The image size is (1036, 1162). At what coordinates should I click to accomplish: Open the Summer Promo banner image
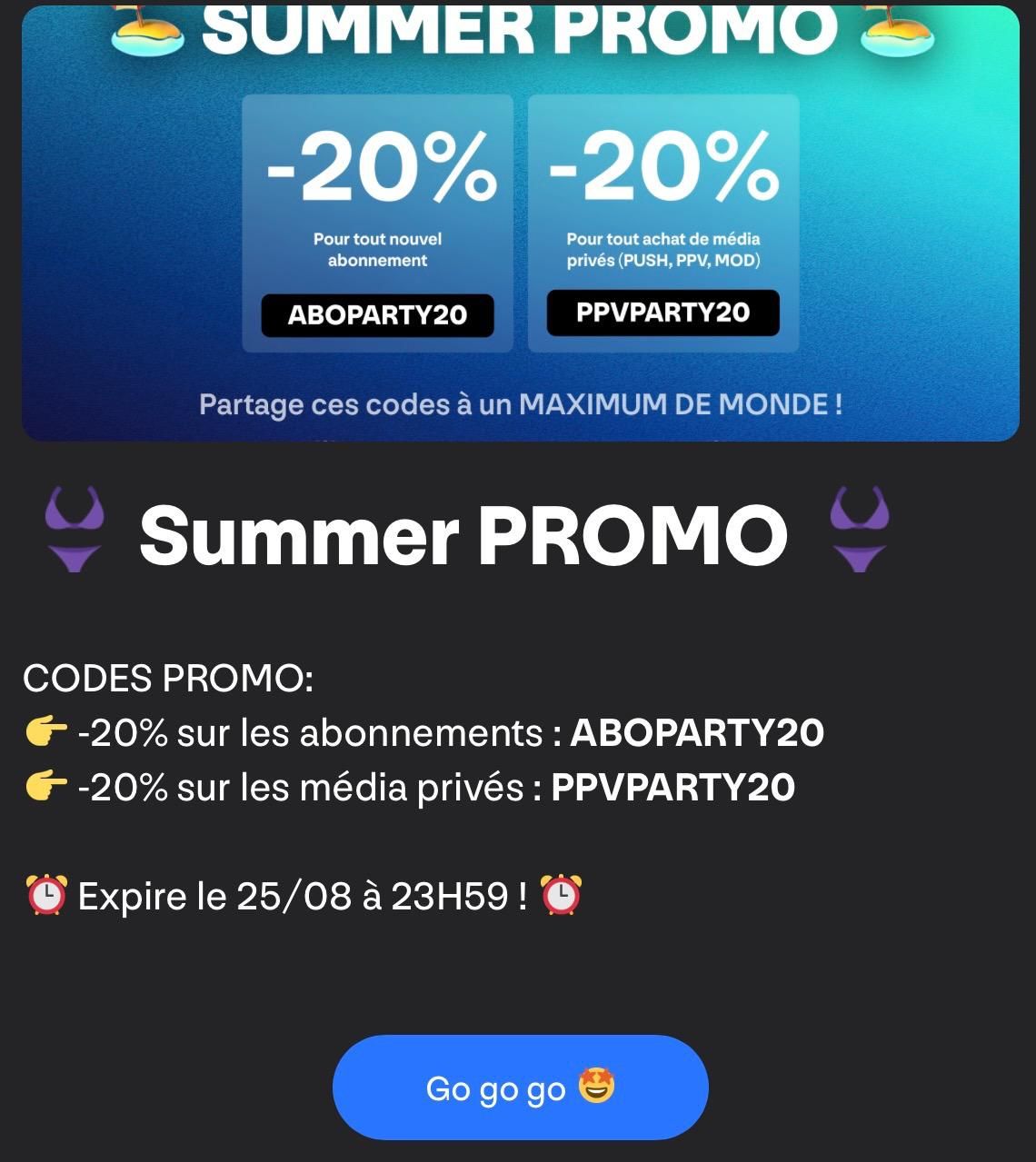click(x=520, y=223)
